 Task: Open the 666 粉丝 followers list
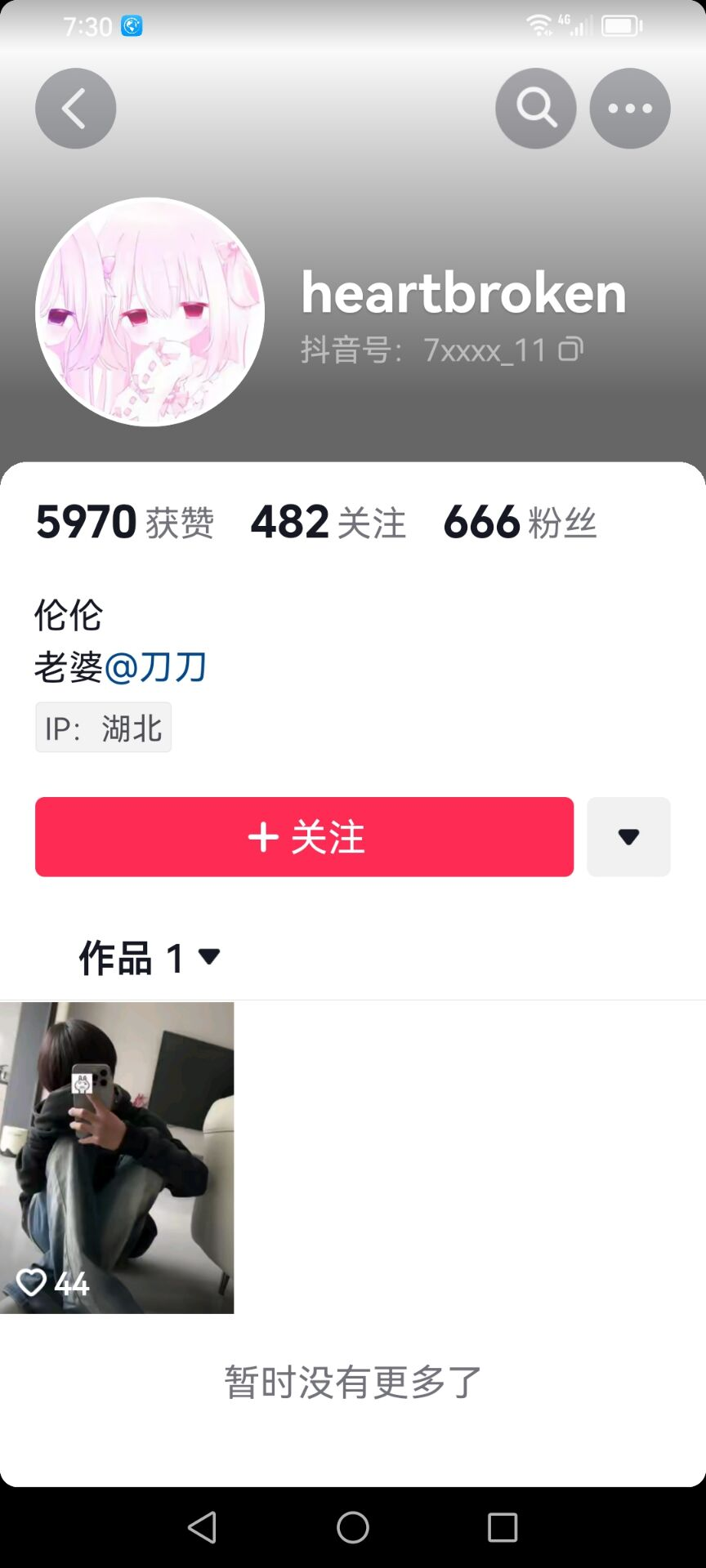tap(520, 522)
